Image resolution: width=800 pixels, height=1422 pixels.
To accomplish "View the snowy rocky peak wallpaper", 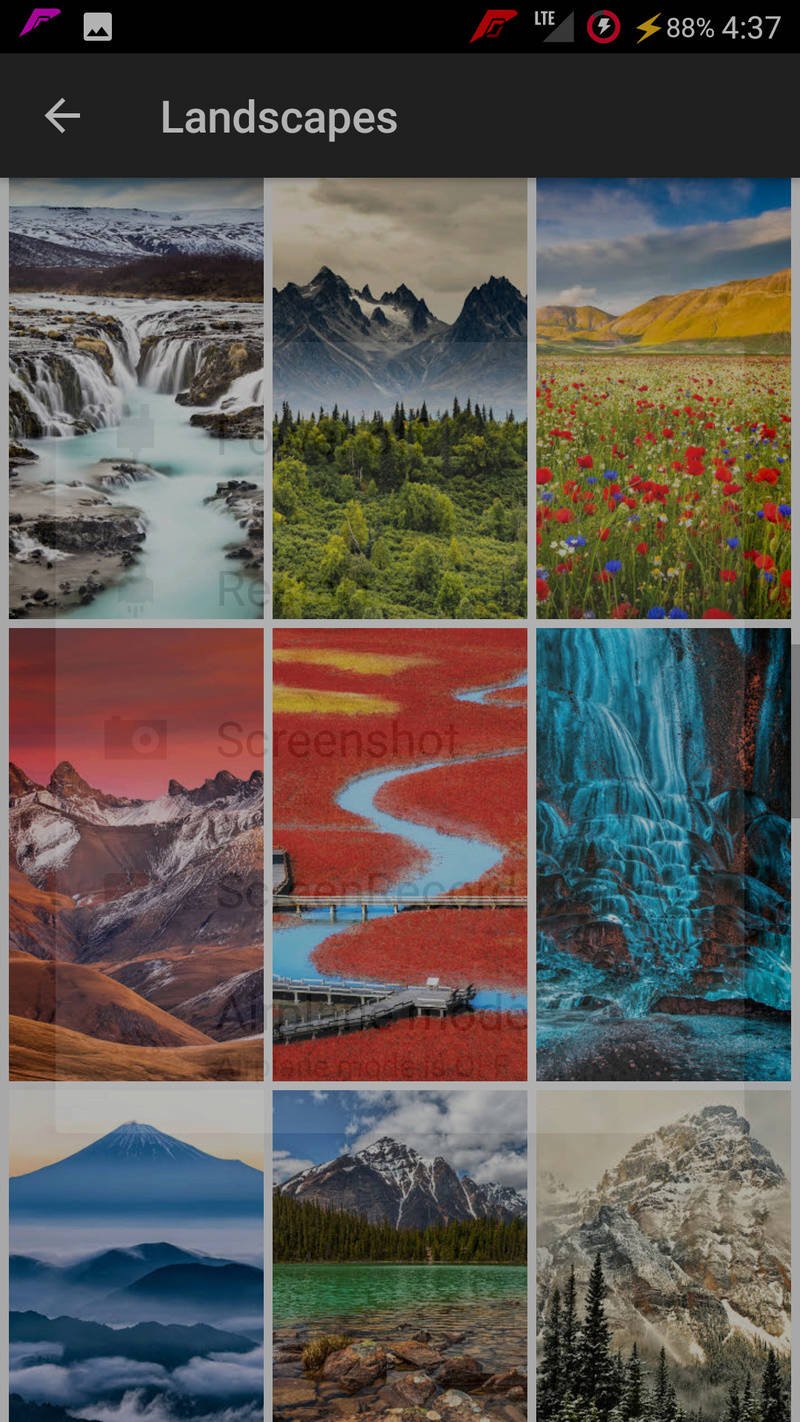I will point(663,1255).
